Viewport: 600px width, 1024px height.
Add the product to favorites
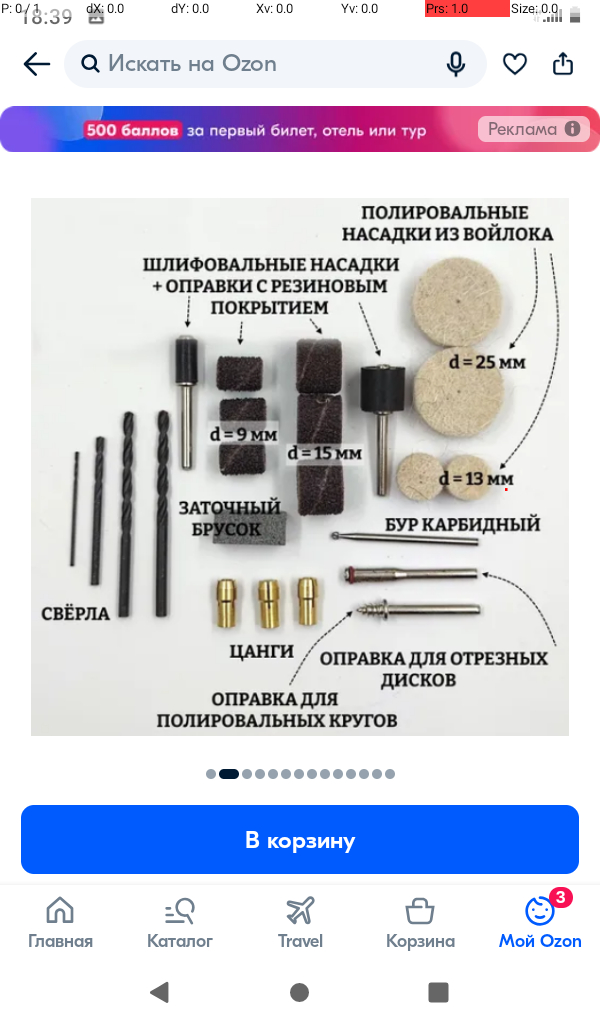(514, 64)
